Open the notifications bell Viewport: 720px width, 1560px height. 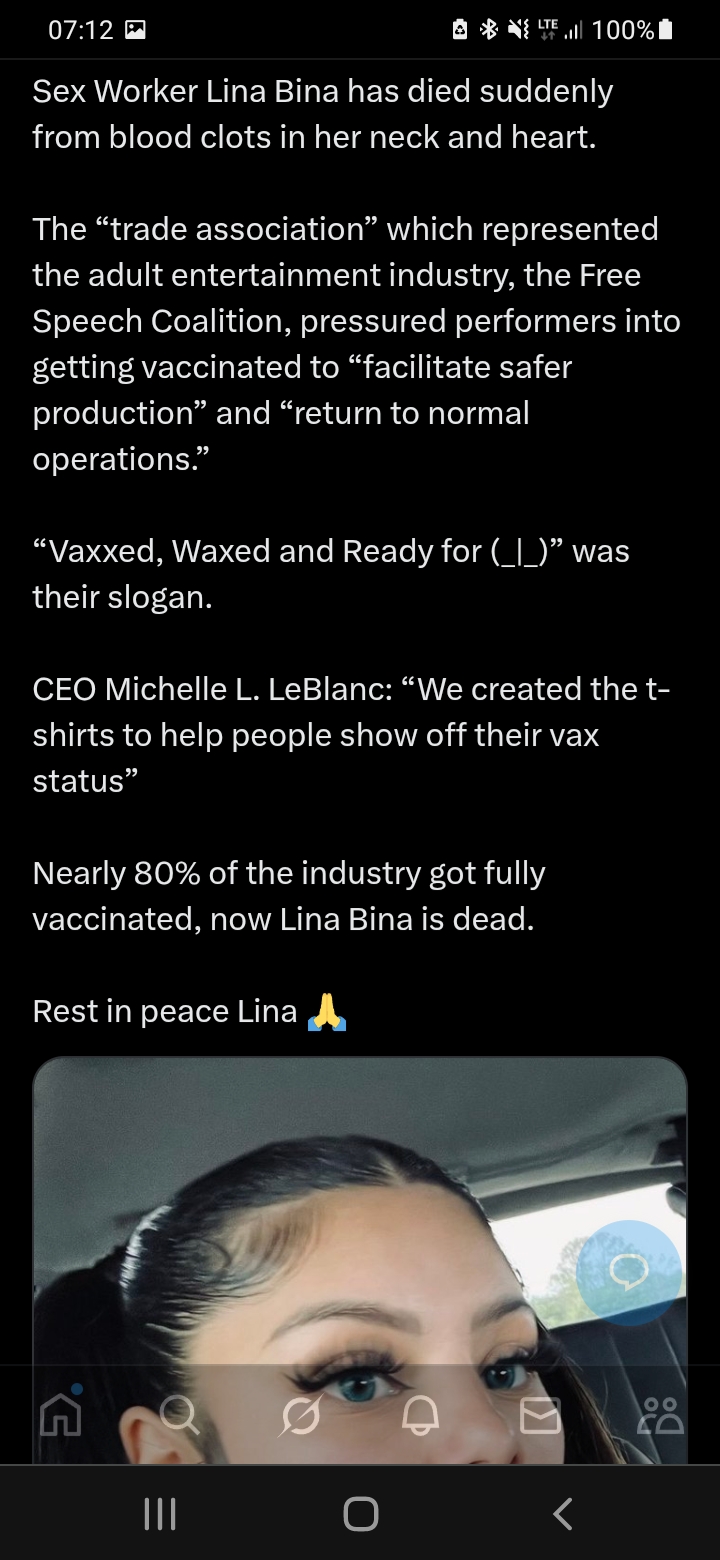point(420,1415)
